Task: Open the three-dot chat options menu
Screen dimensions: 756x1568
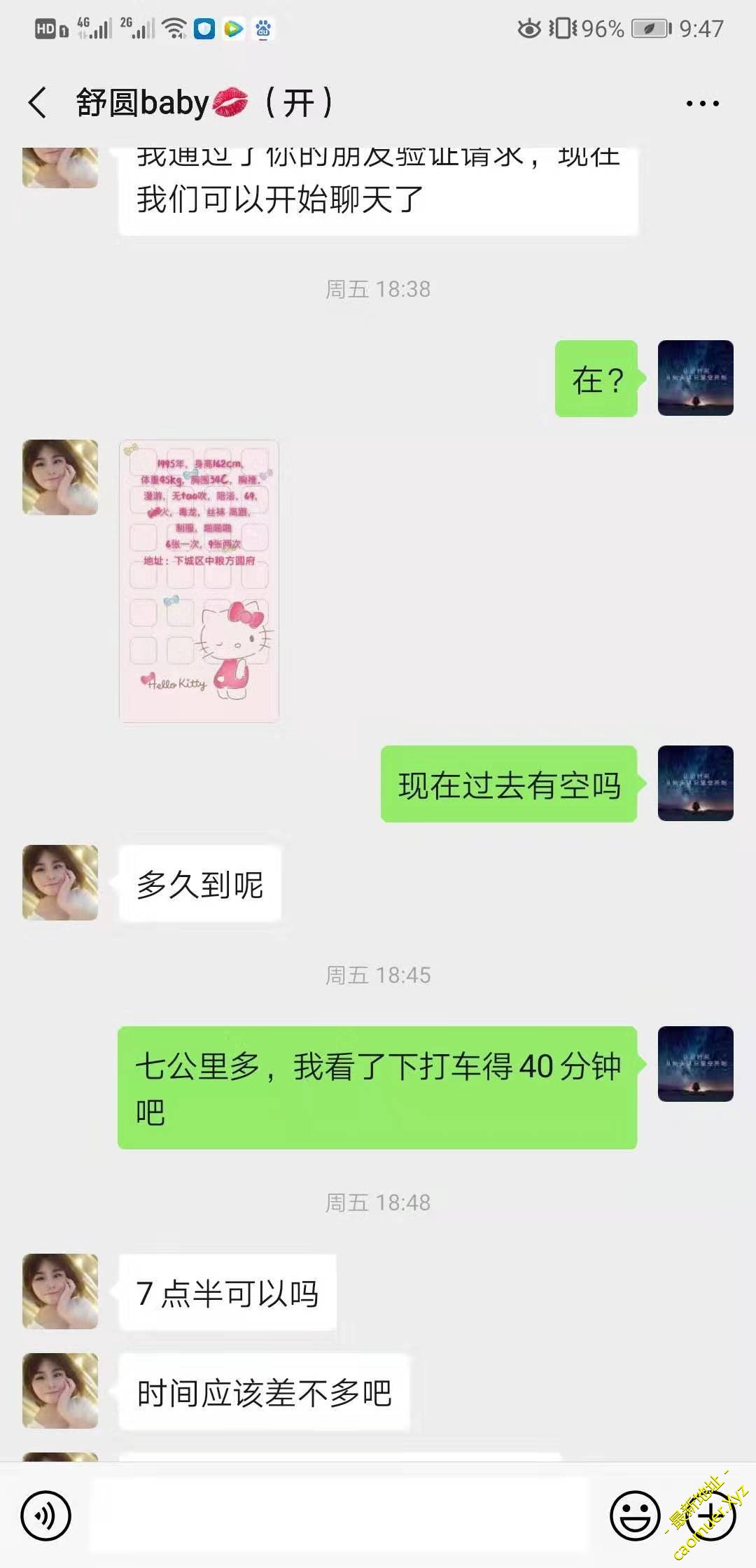Action: click(702, 104)
